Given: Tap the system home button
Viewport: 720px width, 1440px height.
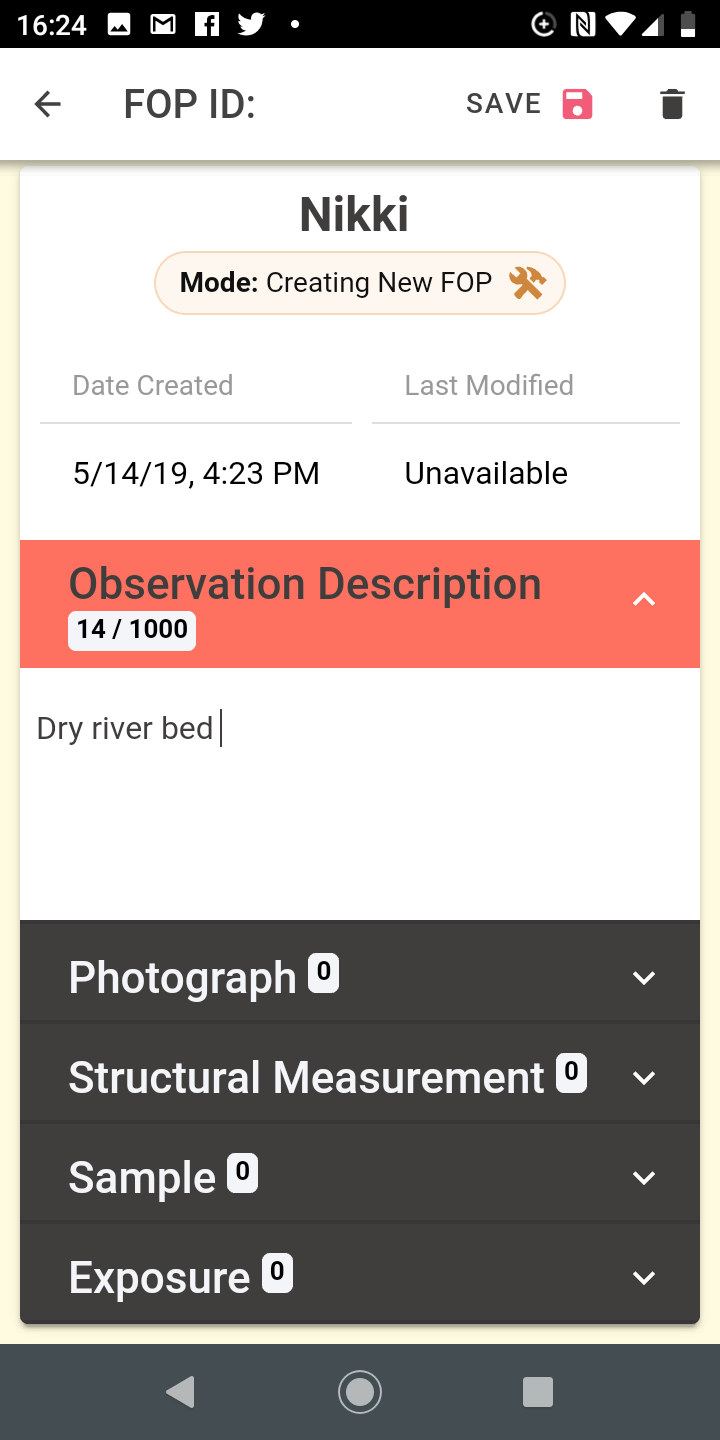Looking at the screenshot, I should [360, 1392].
